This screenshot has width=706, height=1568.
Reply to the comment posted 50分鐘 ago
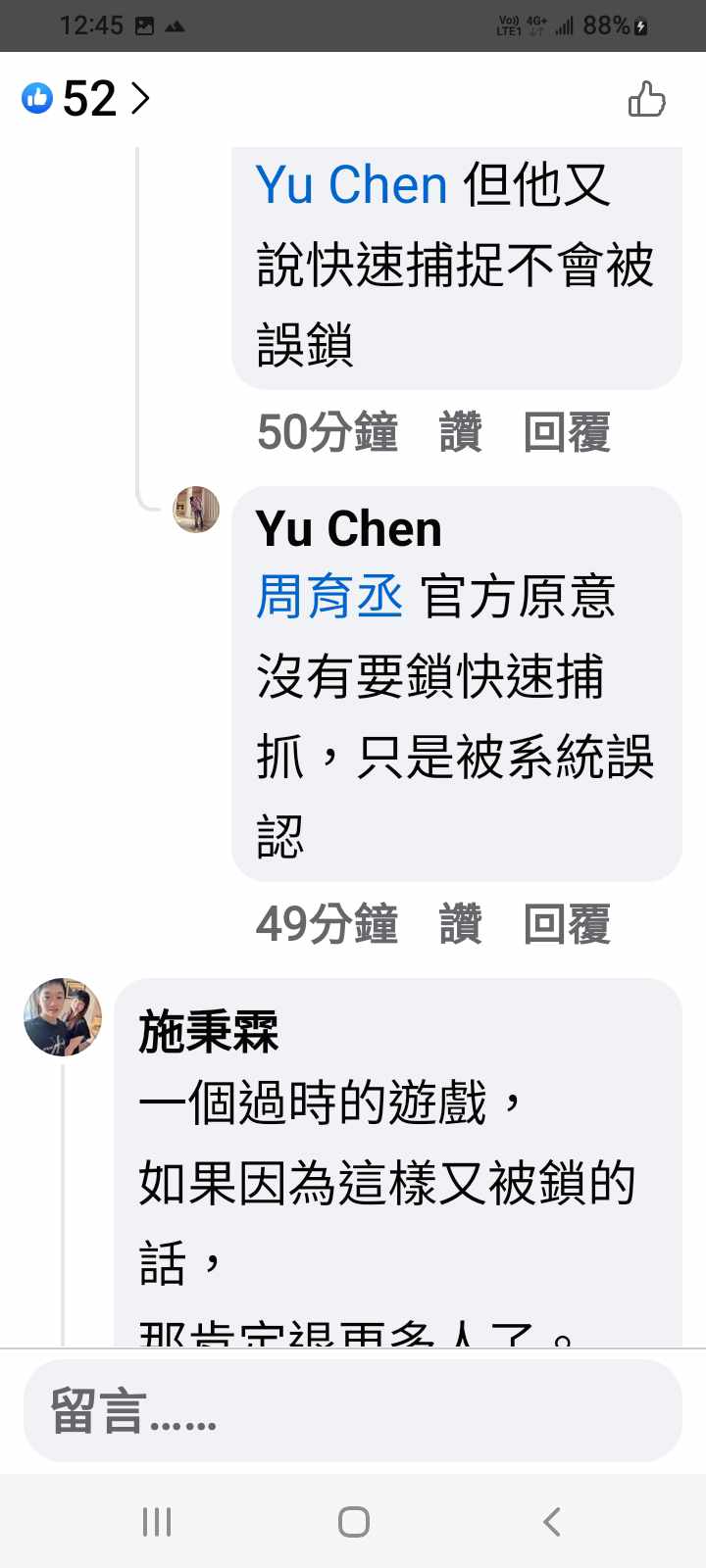pyautogui.click(x=567, y=432)
